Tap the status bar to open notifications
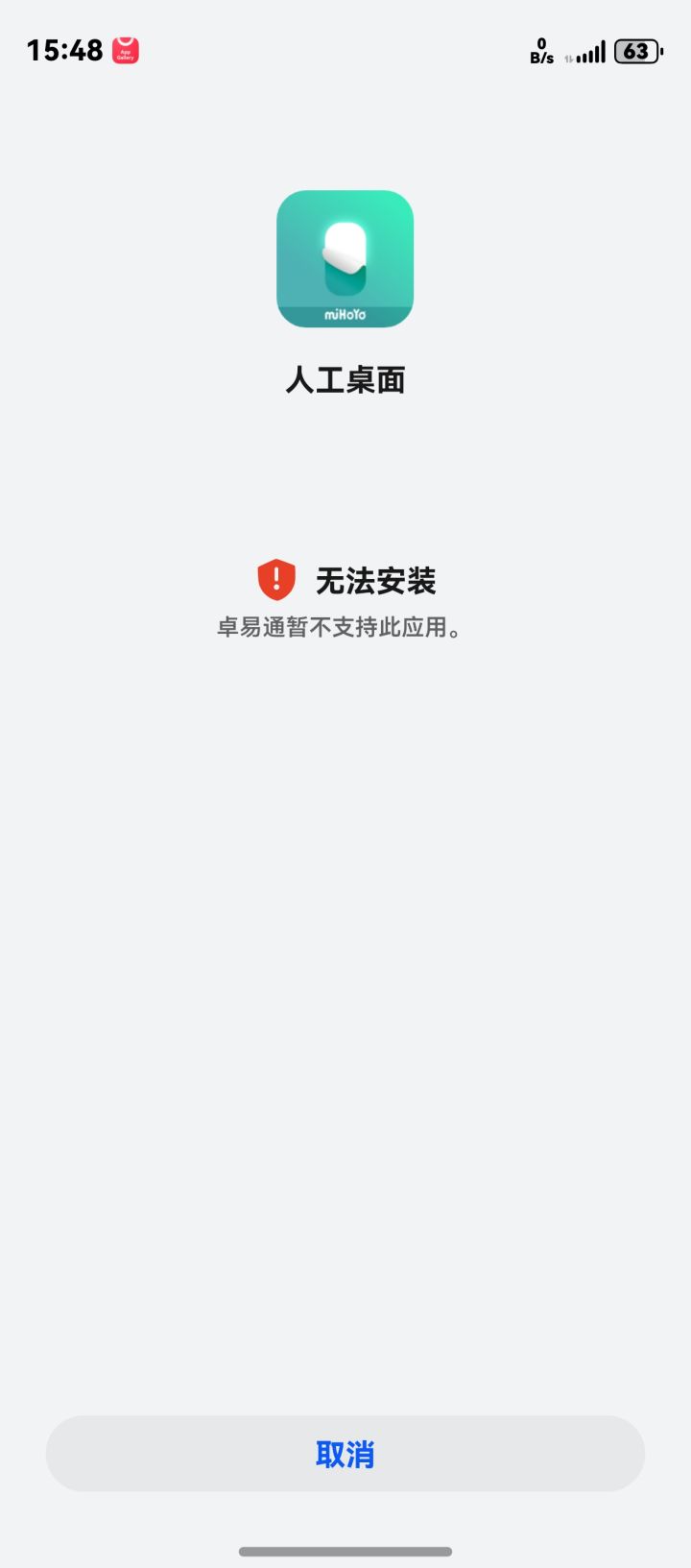Screen dimensions: 691x1568 (345, 49)
